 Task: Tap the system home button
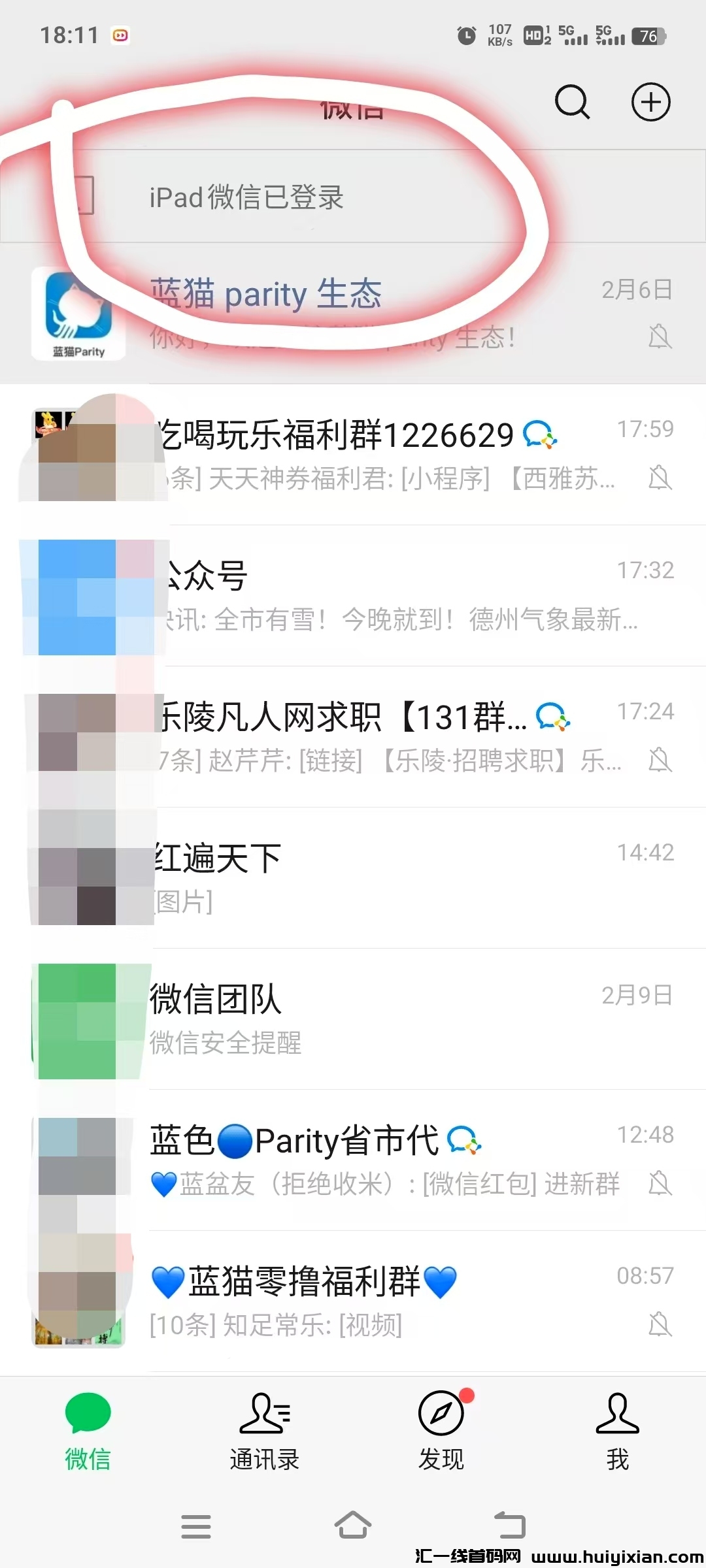pos(353,1526)
